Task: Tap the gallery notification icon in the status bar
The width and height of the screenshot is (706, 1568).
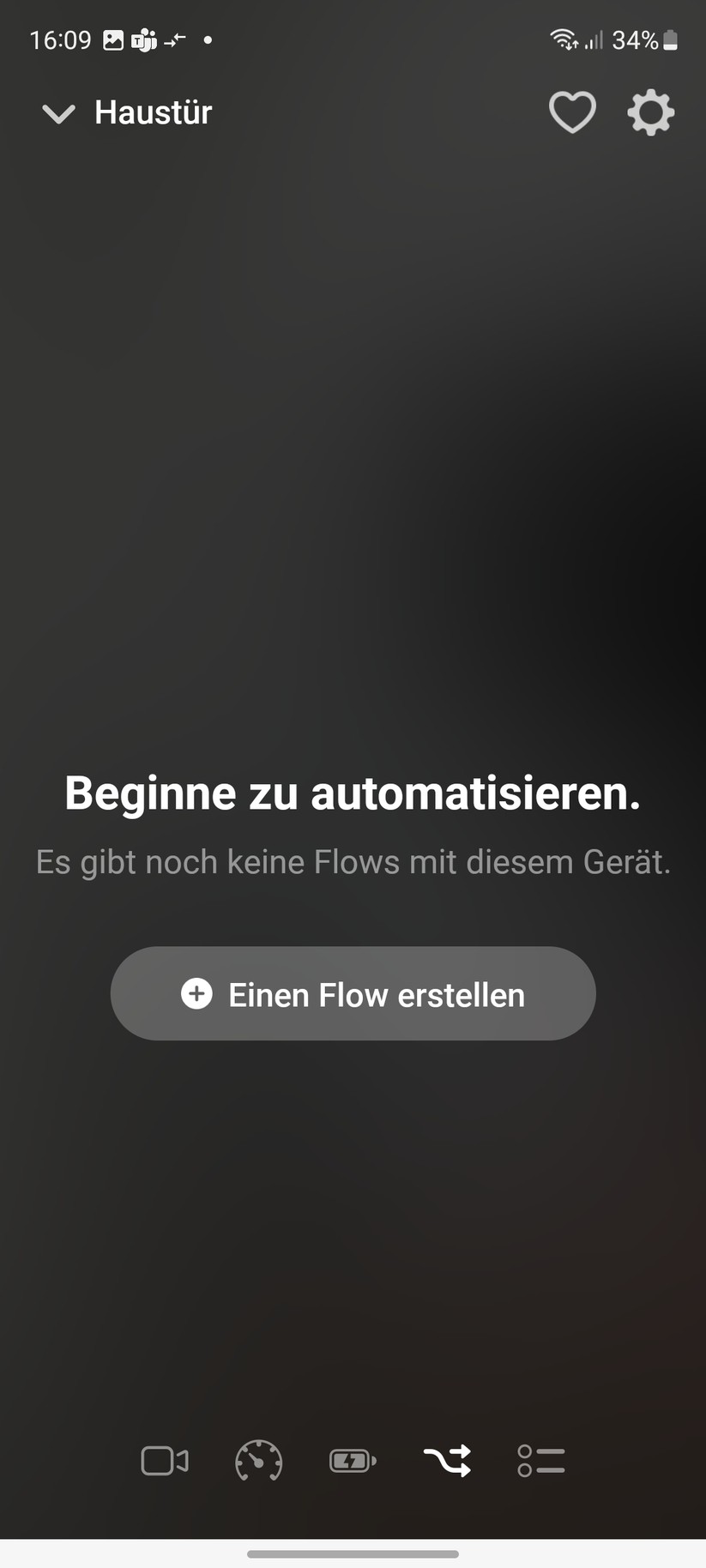Action: click(112, 39)
